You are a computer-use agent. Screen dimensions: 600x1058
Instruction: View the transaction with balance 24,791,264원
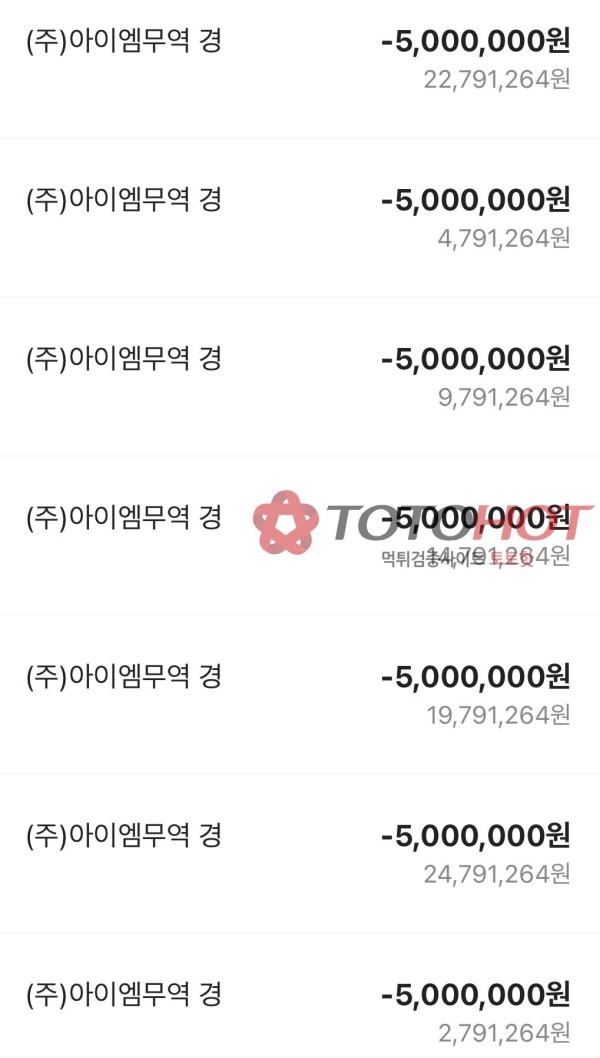click(x=300, y=853)
